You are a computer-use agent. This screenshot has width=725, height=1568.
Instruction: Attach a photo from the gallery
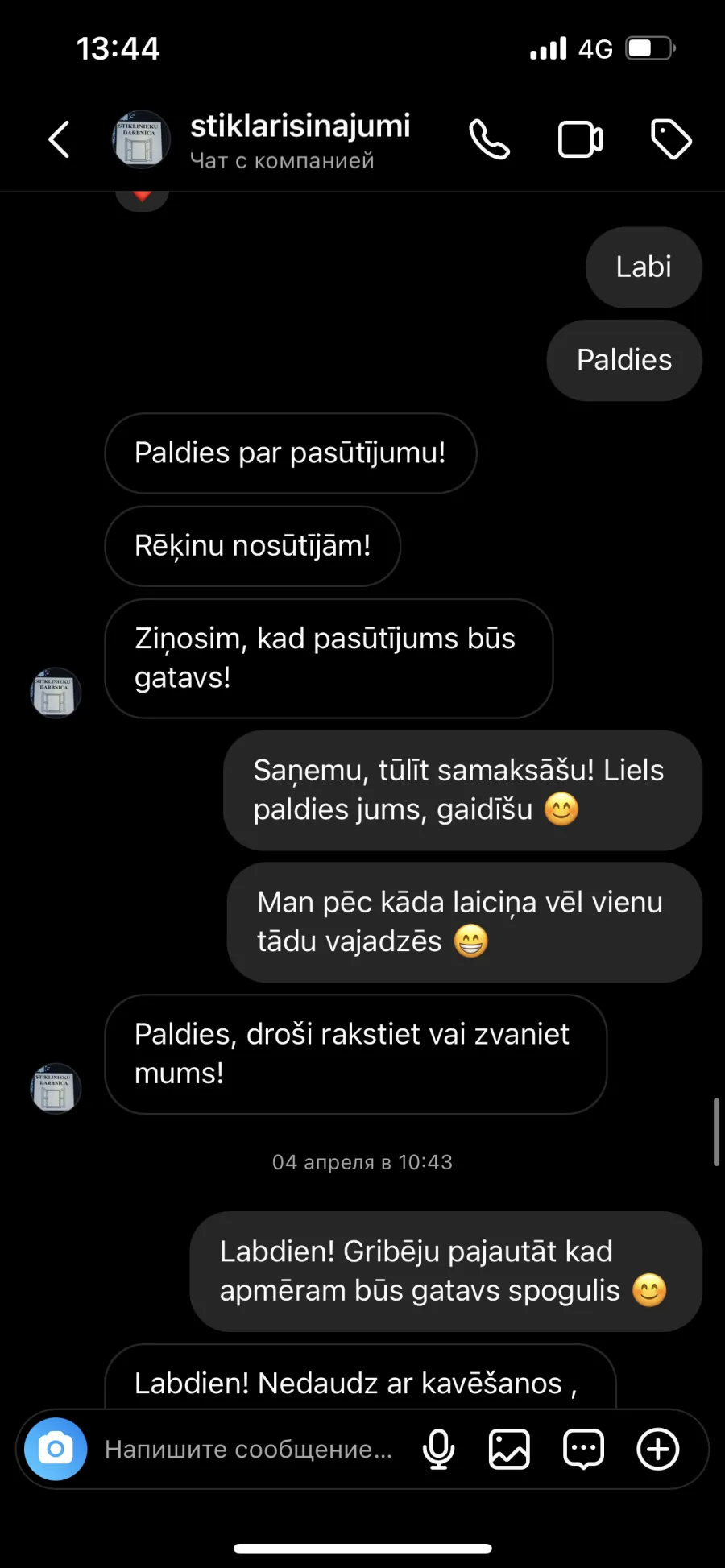[x=510, y=1449]
